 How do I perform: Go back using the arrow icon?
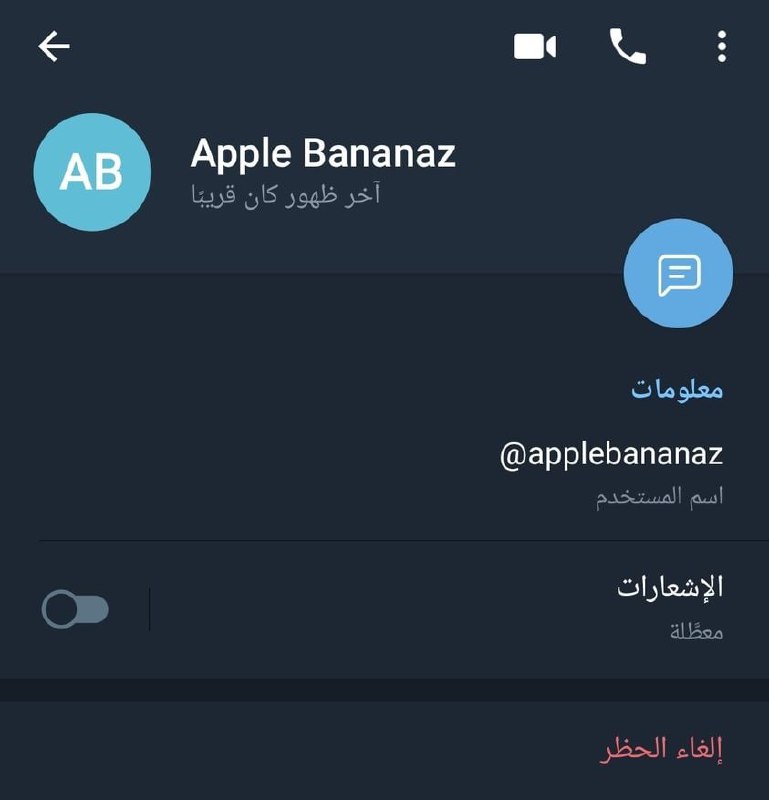coord(54,46)
